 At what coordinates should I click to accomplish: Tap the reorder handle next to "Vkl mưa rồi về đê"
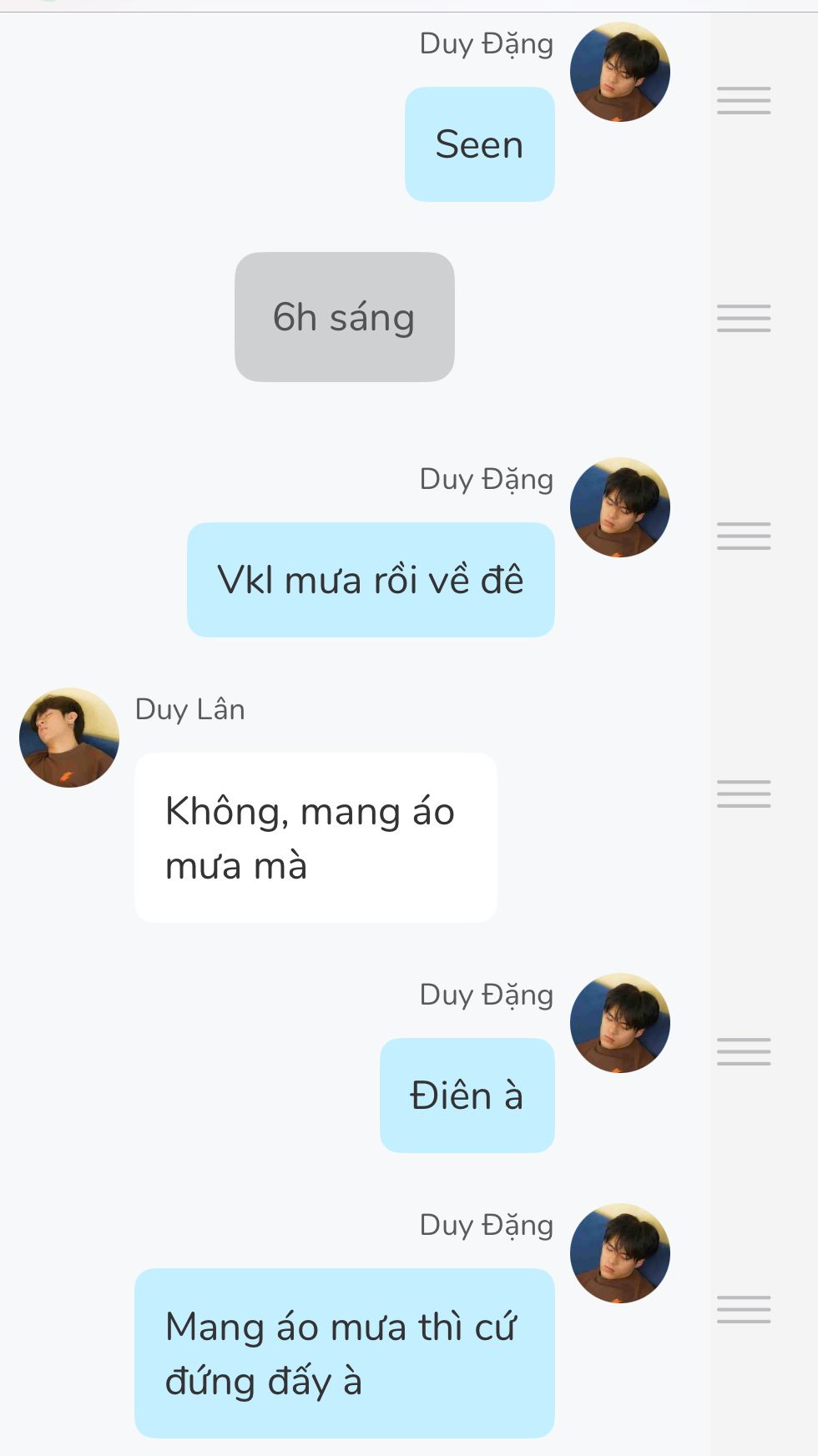pyautogui.click(x=743, y=536)
